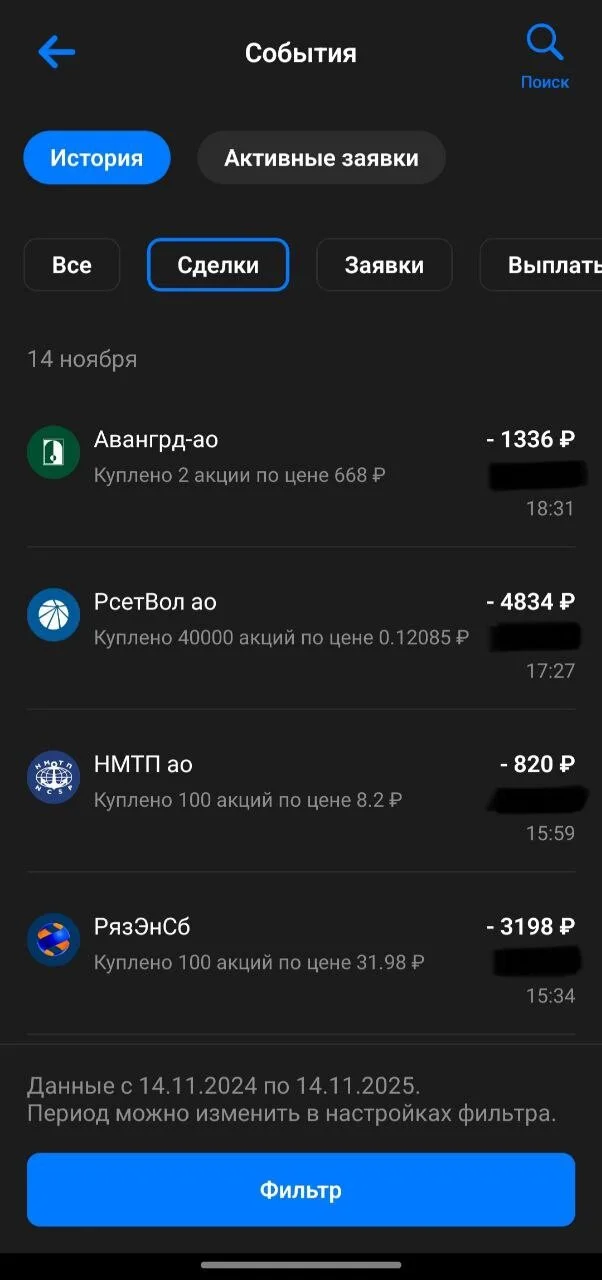
Task: Open the НМТП ао transaction
Action: [301, 791]
